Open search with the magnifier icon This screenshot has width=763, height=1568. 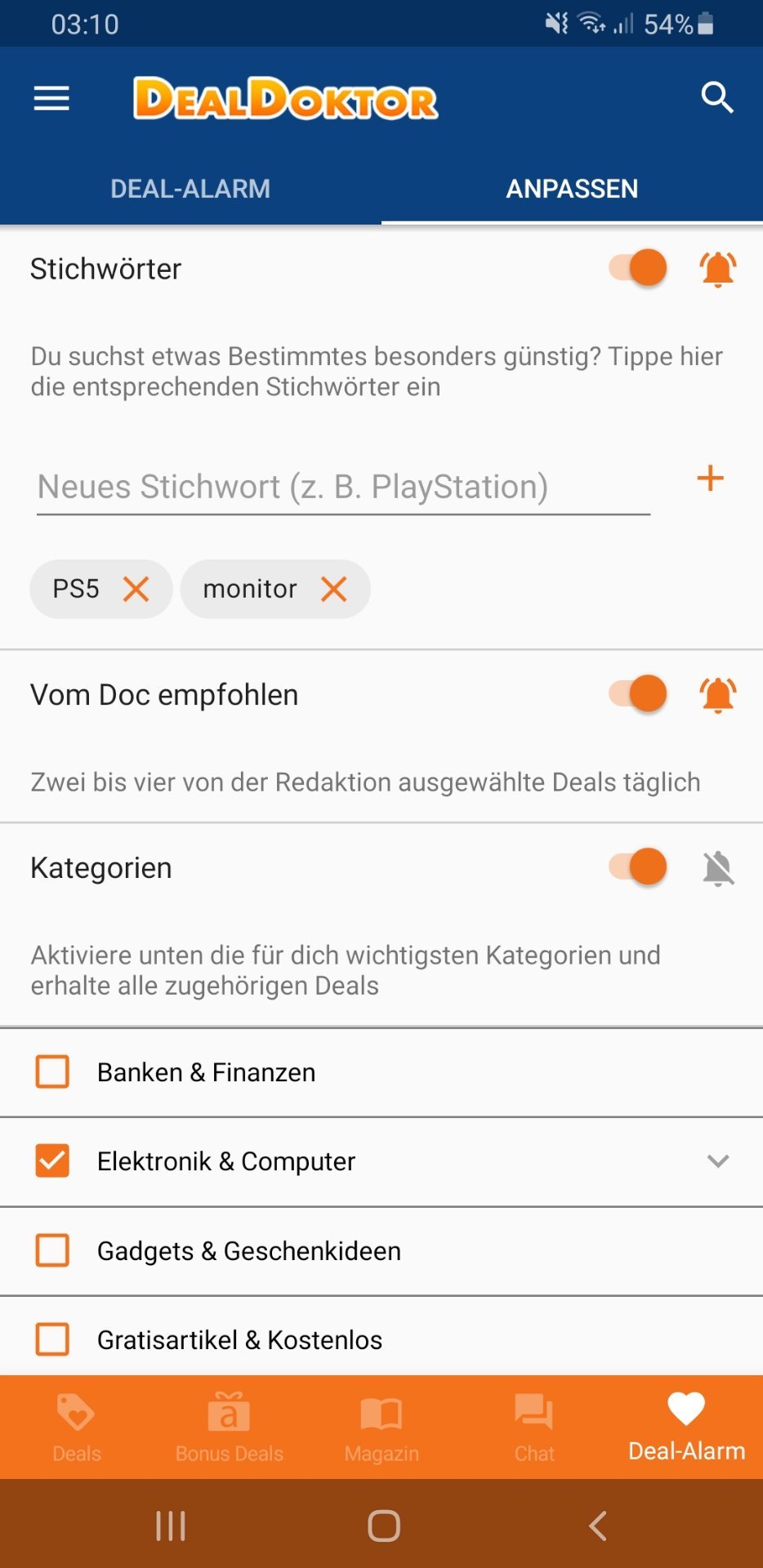(717, 97)
